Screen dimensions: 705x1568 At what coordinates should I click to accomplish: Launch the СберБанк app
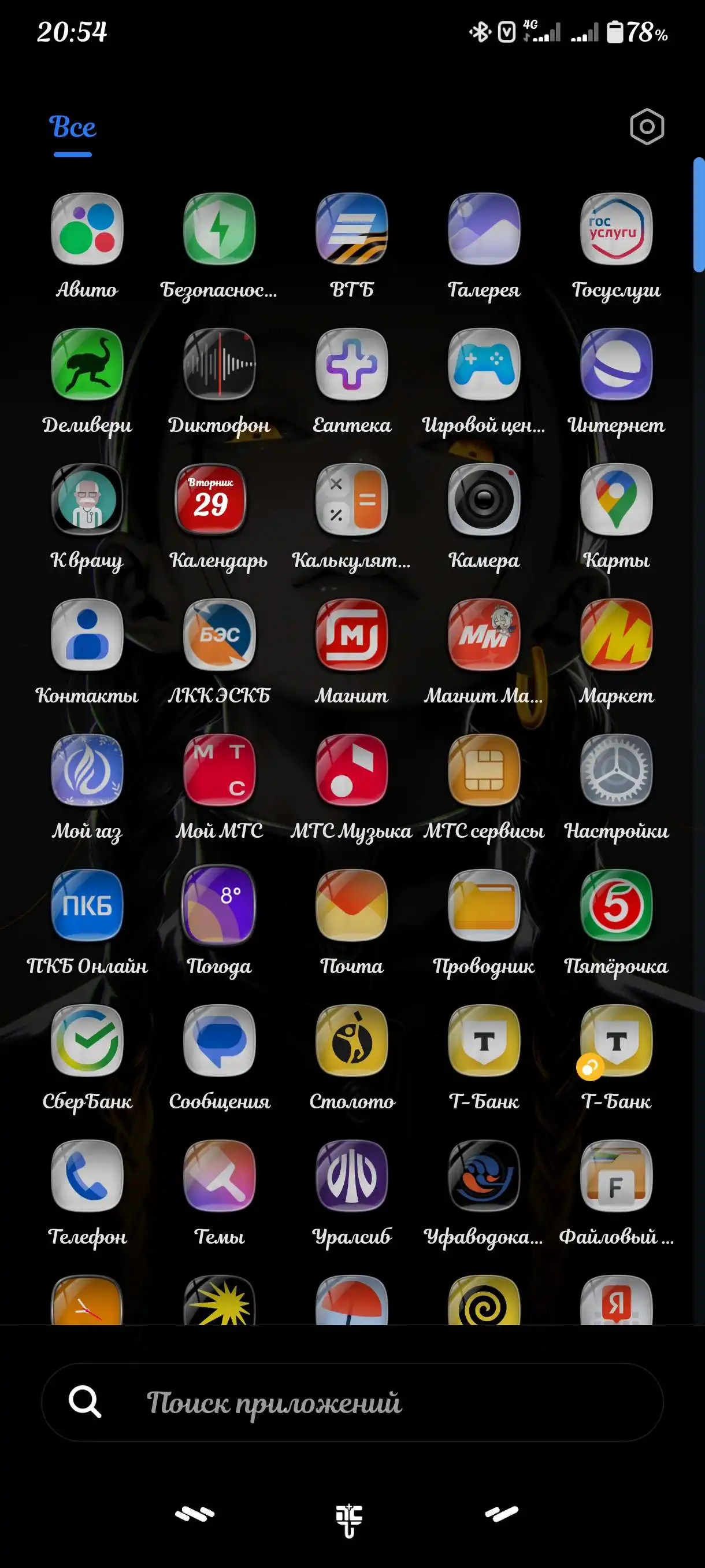(87, 1041)
